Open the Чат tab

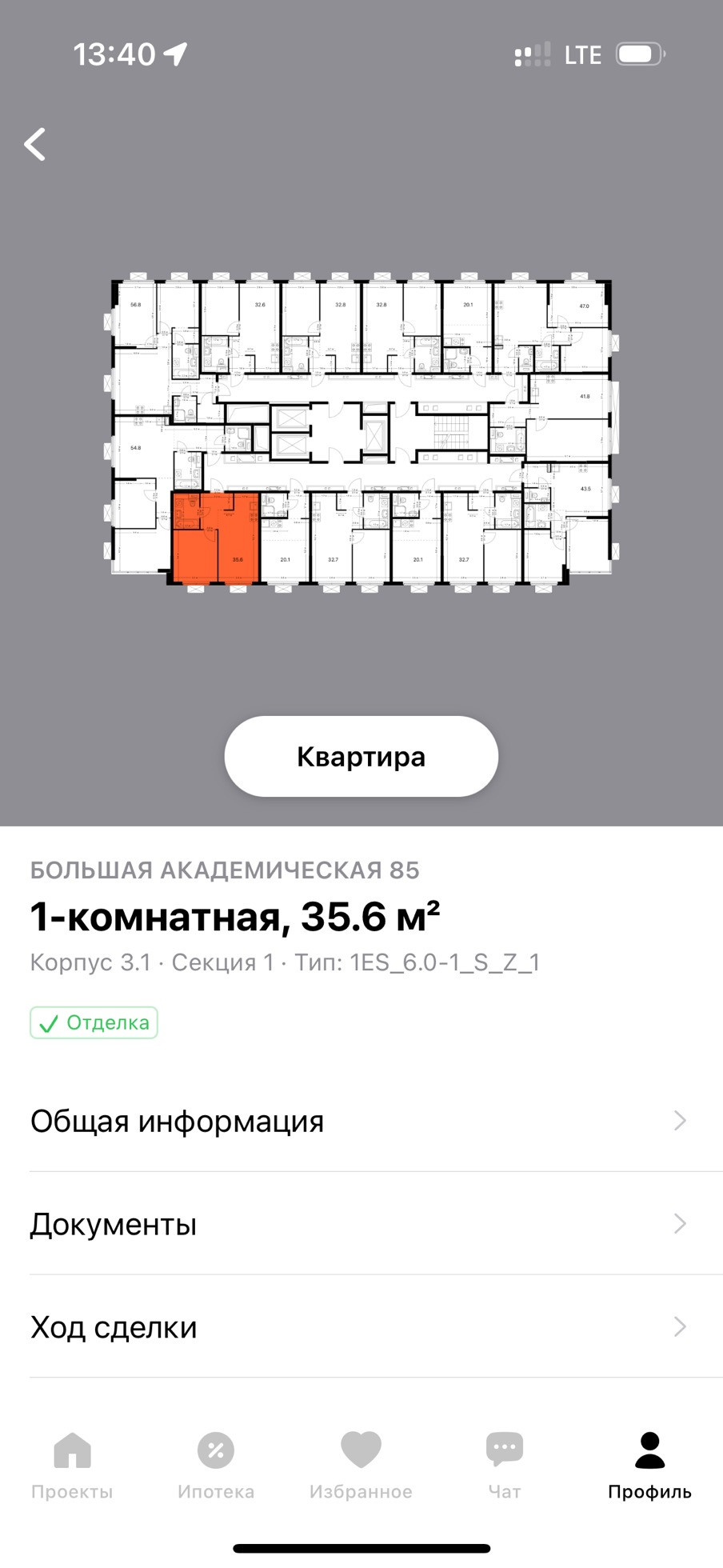pos(505,1466)
